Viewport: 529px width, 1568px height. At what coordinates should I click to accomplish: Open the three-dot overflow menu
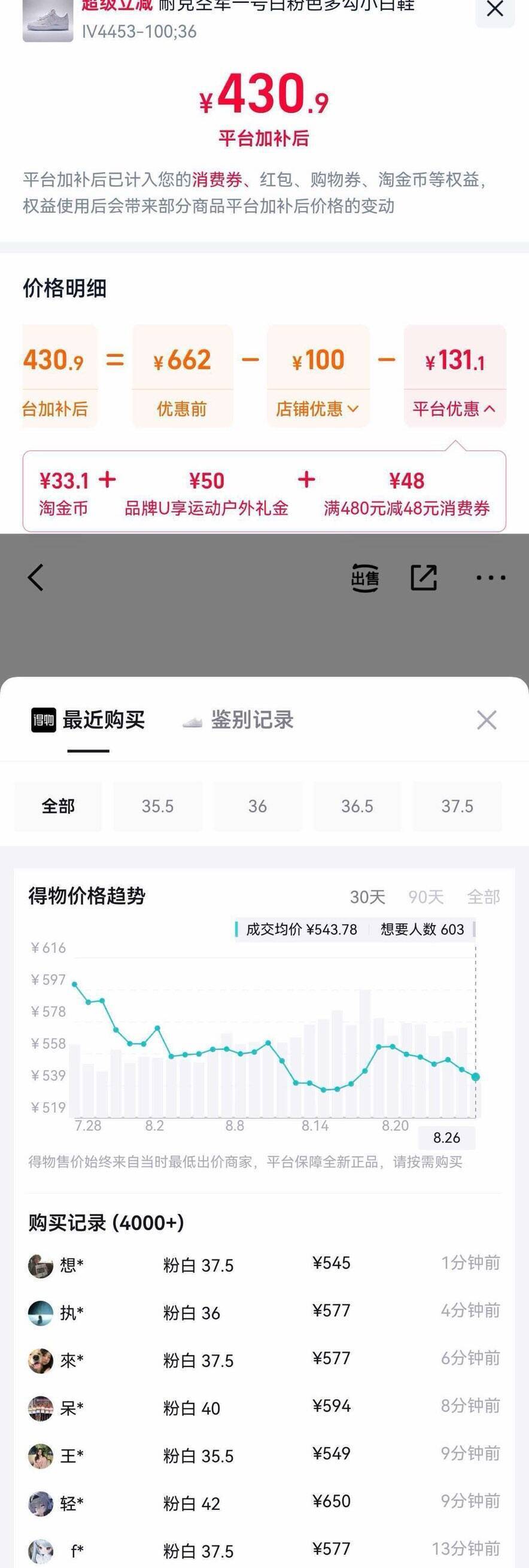(491, 577)
